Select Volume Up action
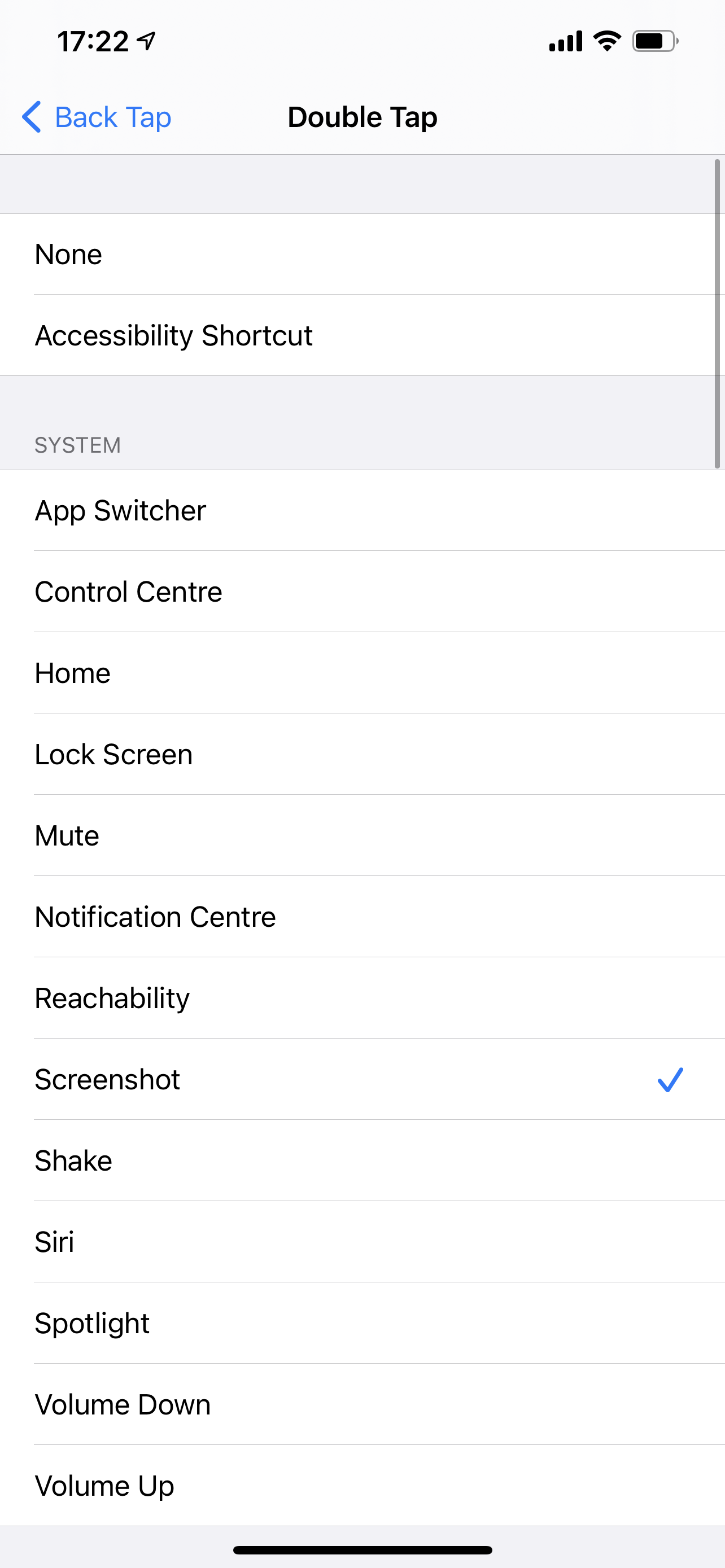 (x=362, y=1486)
